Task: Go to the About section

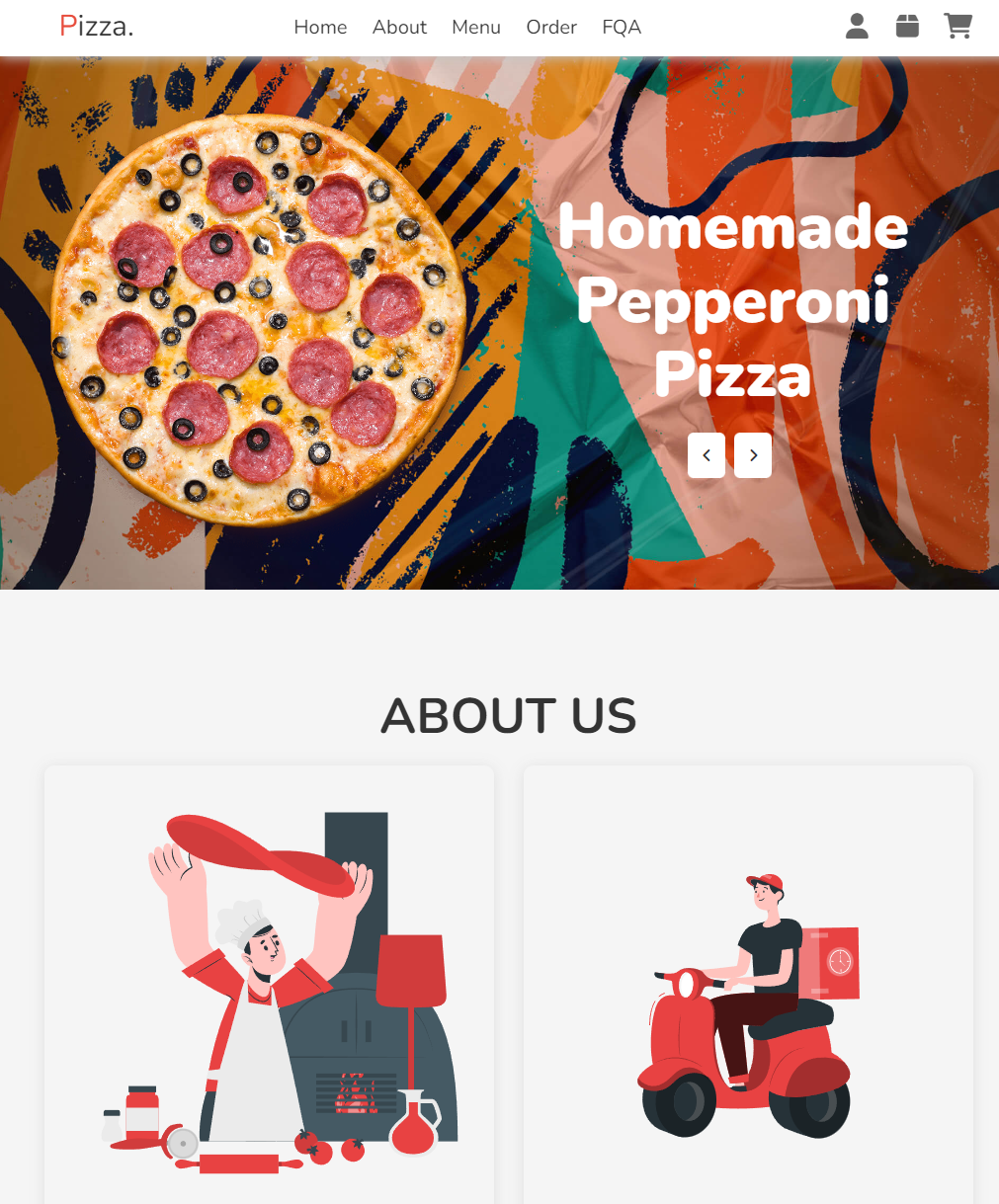Action: point(399,28)
